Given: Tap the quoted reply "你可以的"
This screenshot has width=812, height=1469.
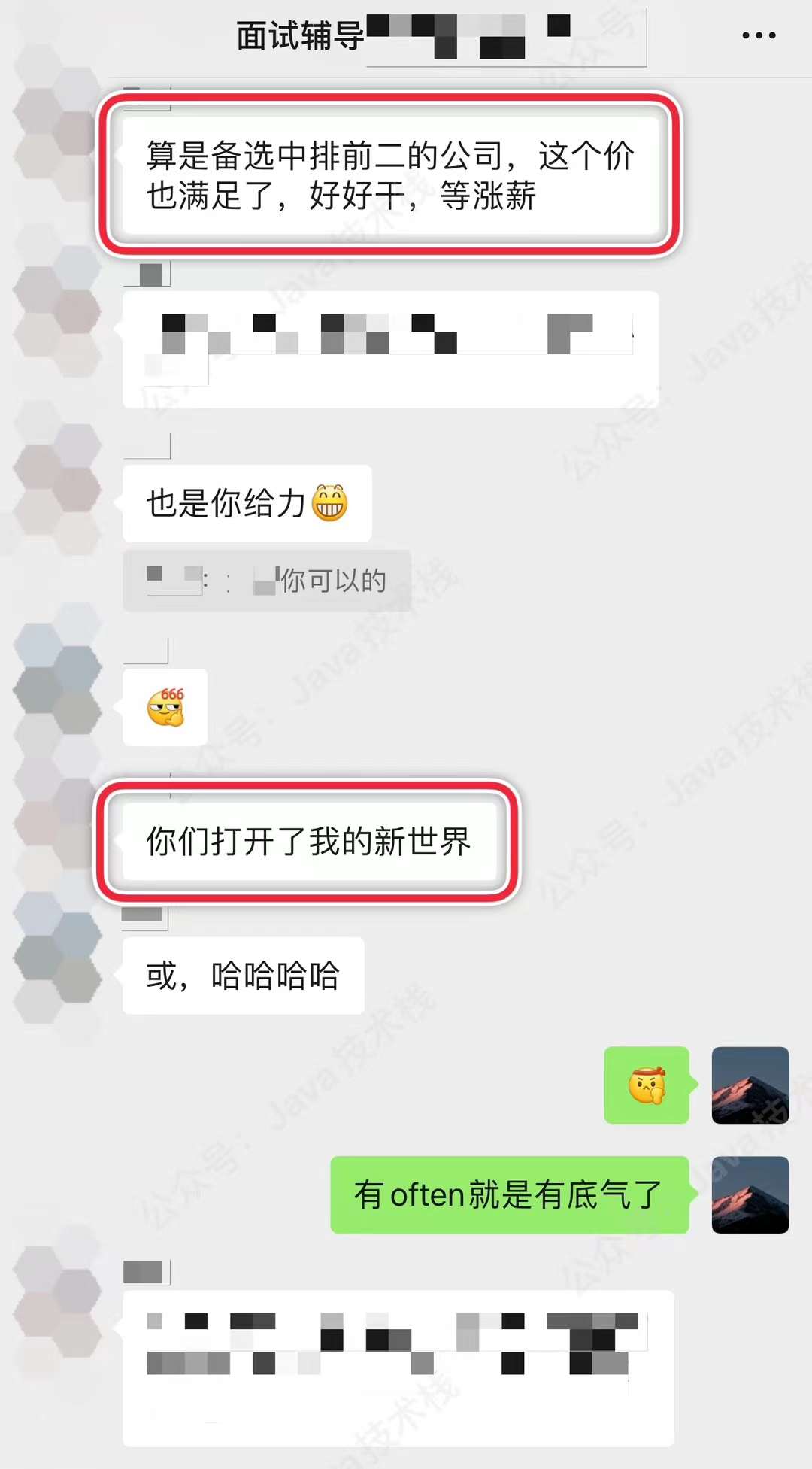Looking at the screenshot, I should click(267, 581).
